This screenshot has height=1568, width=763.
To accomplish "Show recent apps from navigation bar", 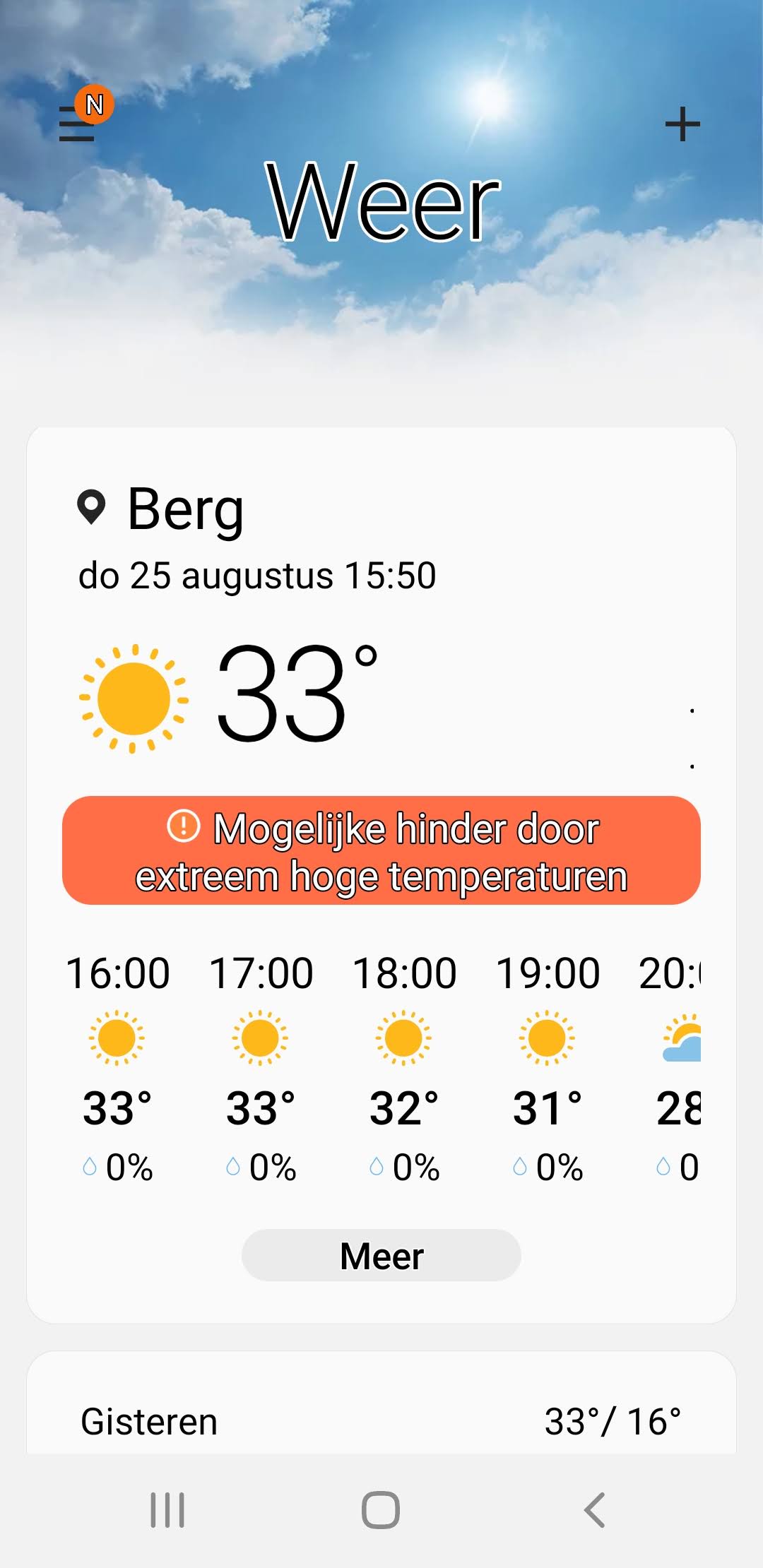I will pyautogui.click(x=167, y=1510).
